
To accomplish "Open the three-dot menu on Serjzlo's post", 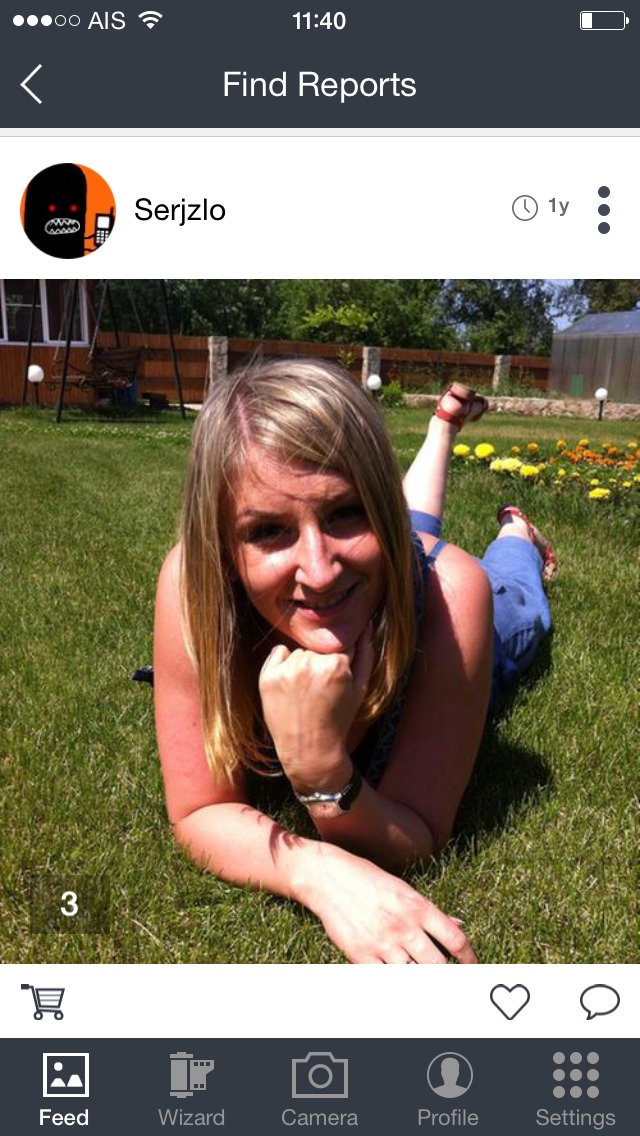I will tap(604, 210).
